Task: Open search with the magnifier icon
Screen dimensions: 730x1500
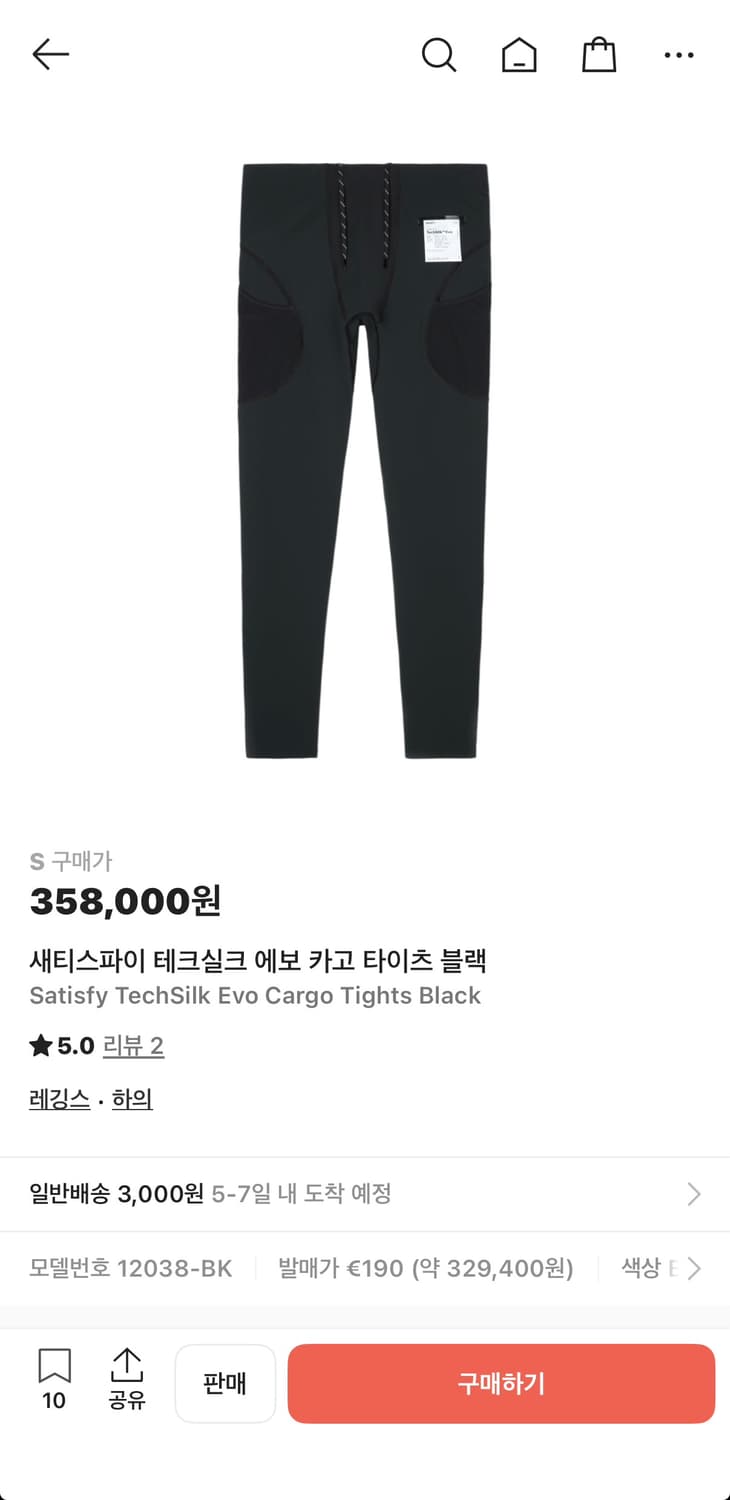Action: [x=439, y=55]
